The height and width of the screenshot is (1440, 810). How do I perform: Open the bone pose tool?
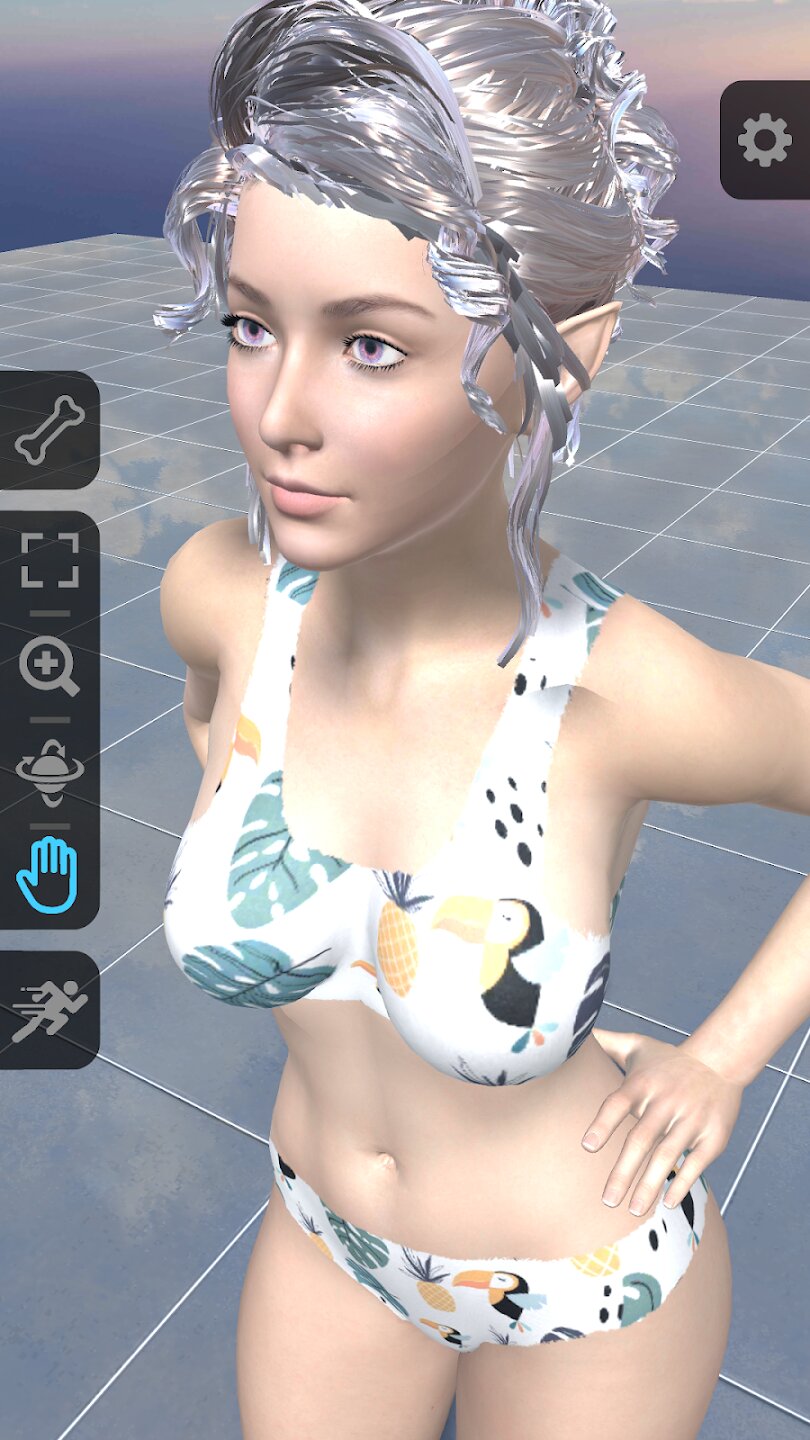pos(48,430)
